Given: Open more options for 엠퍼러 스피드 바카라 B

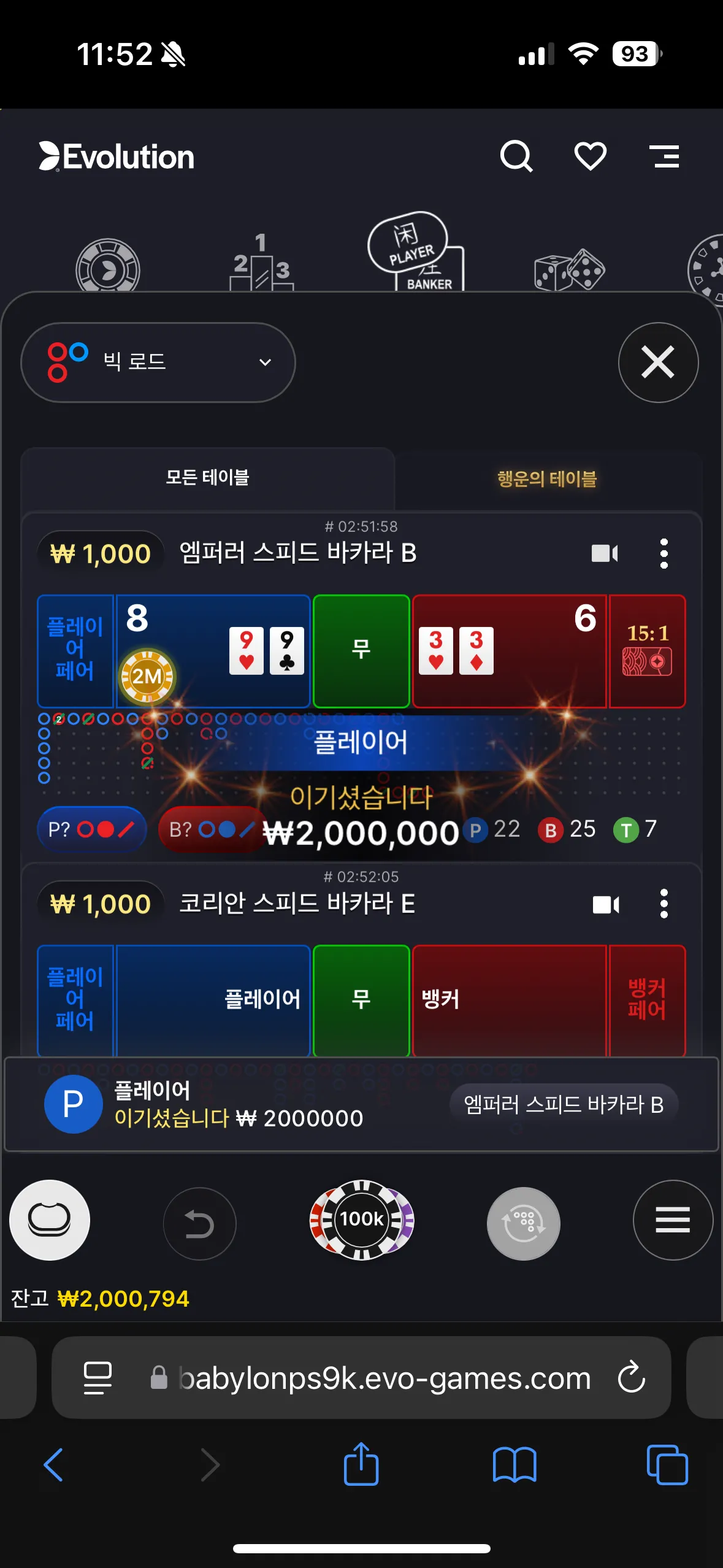Looking at the screenshot, I should click(664, 553).
